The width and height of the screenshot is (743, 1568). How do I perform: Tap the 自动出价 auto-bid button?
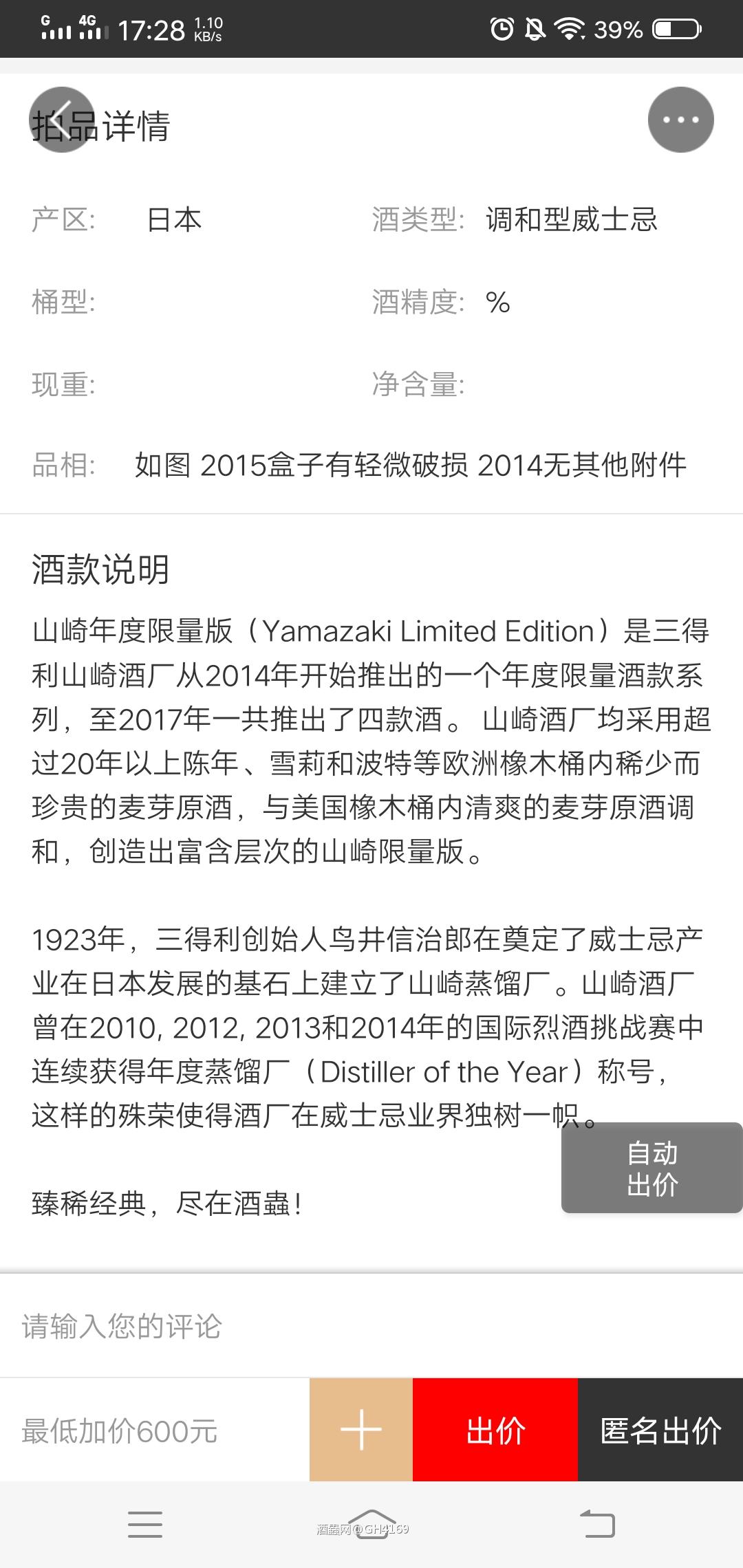tap(652, 1168)
